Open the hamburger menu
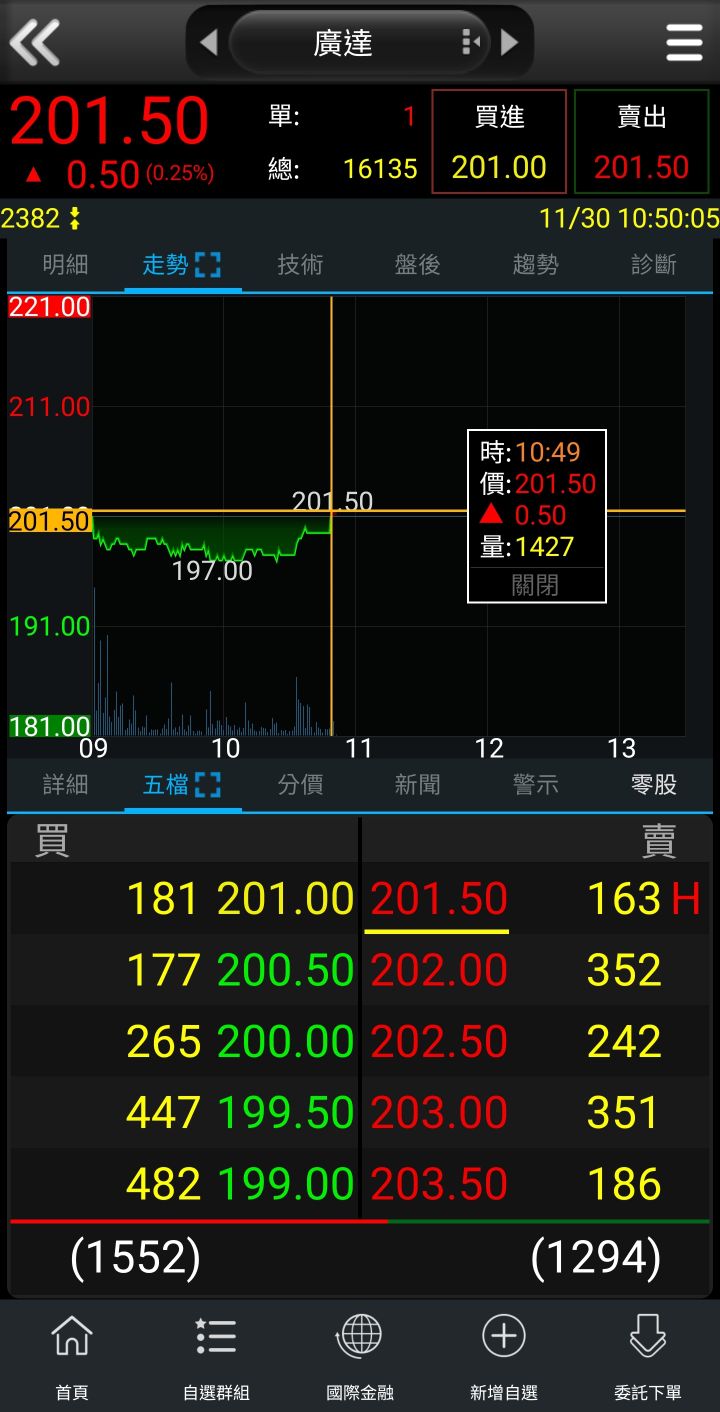 click(x=684, y=42)
